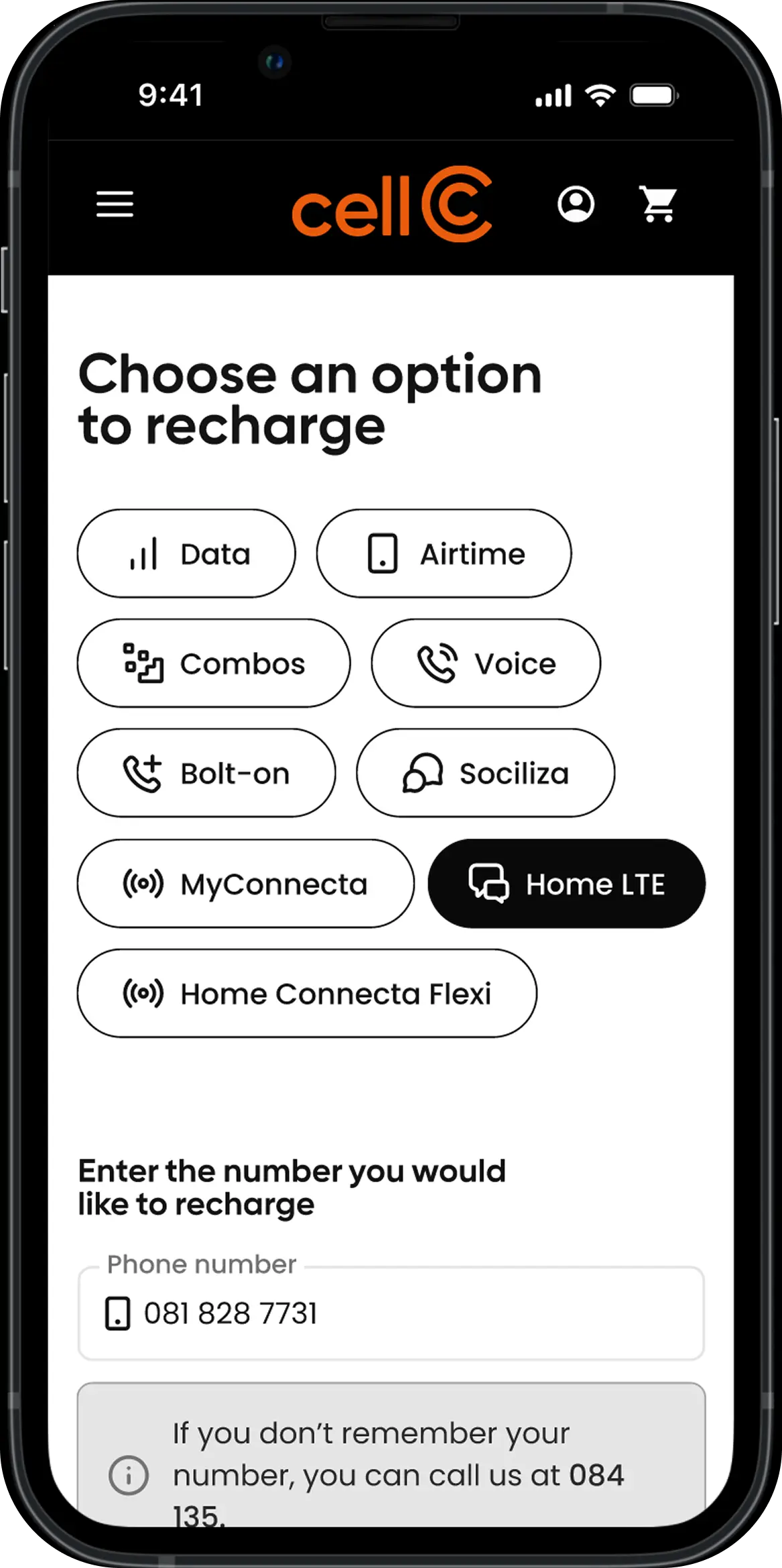Open the shopping cart
This screenshot has width=782, height=1568.
tap(658, 204)
